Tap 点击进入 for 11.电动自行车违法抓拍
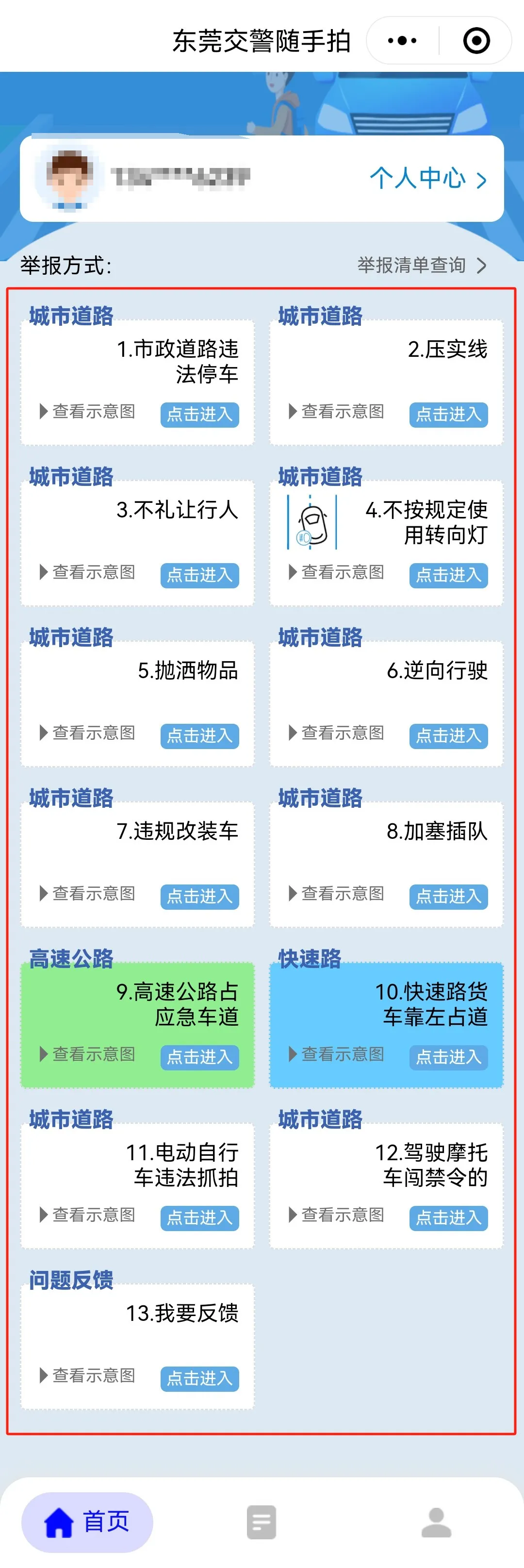This screenshot has height=1568, width=524. [x=199, y=1218]
